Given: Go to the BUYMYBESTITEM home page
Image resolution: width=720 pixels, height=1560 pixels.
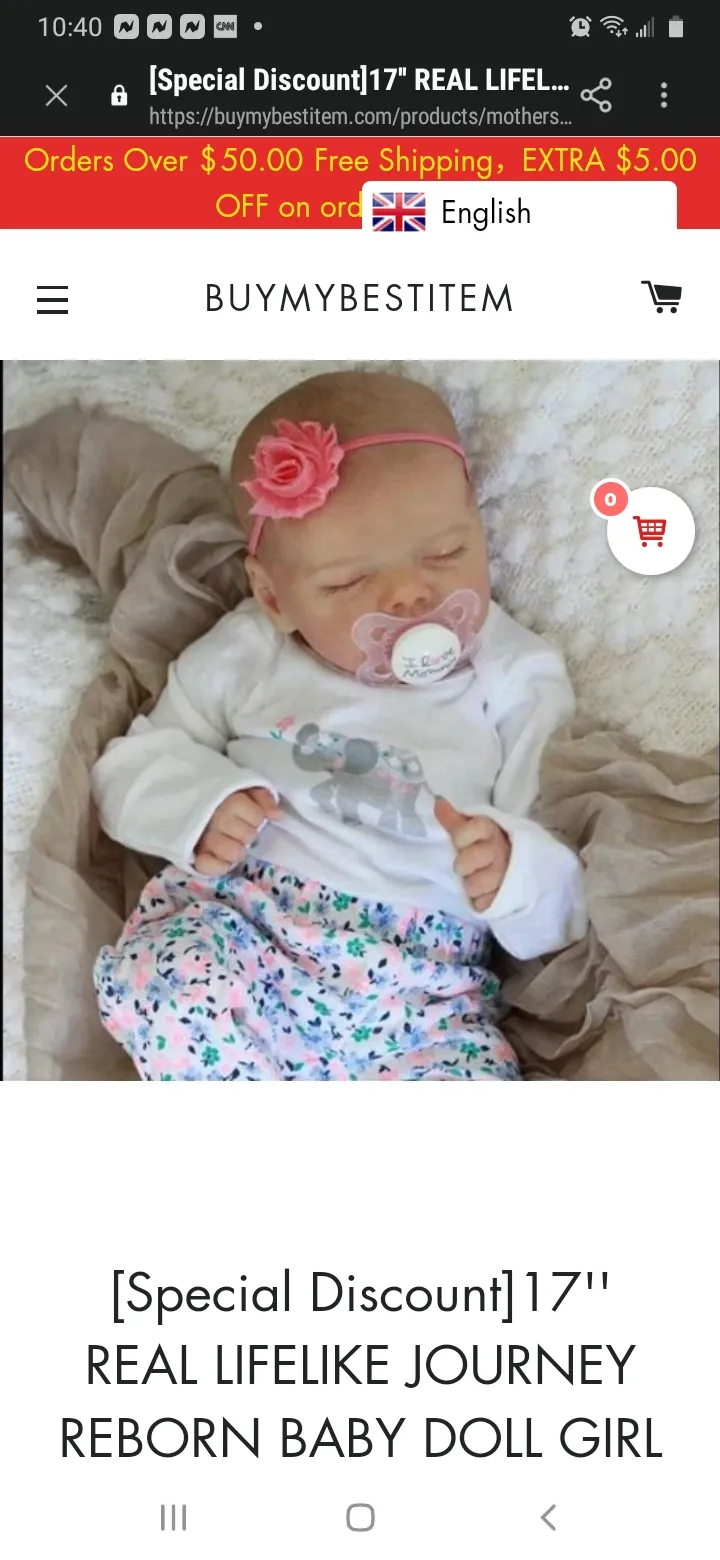Looking at the screenshot, I should (x=359, y=298).
